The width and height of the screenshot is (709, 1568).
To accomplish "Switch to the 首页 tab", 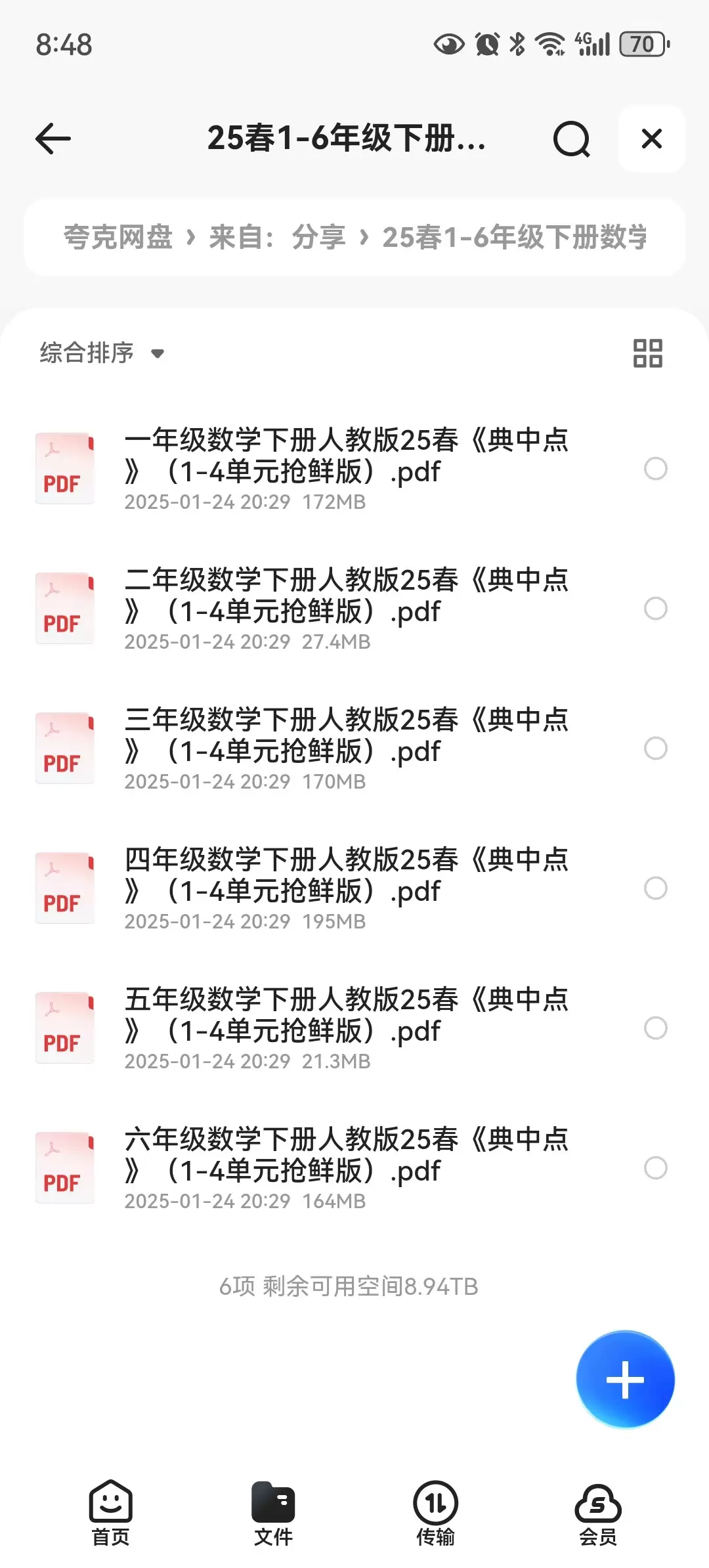I will click(110, 1513).
